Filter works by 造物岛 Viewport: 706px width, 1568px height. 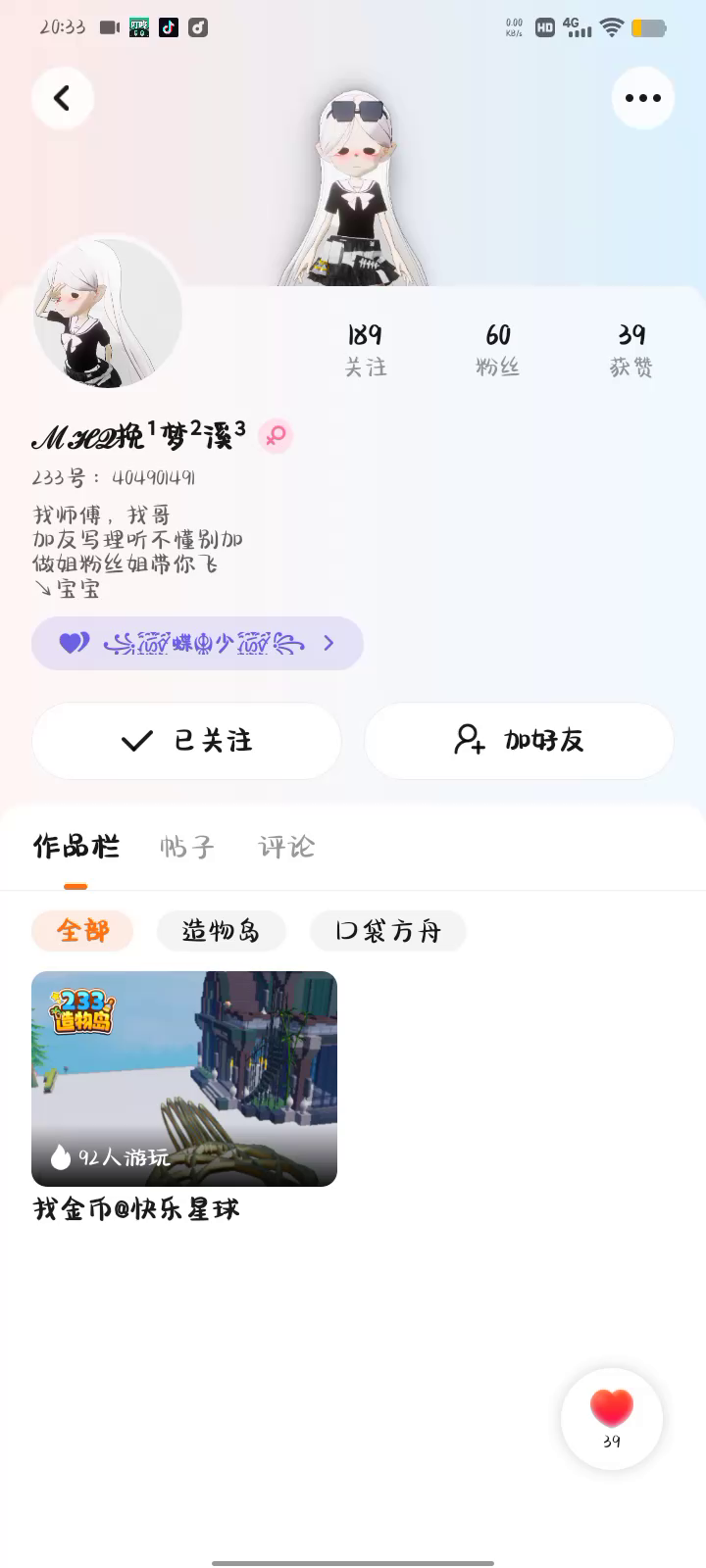(x=222, y=931)
